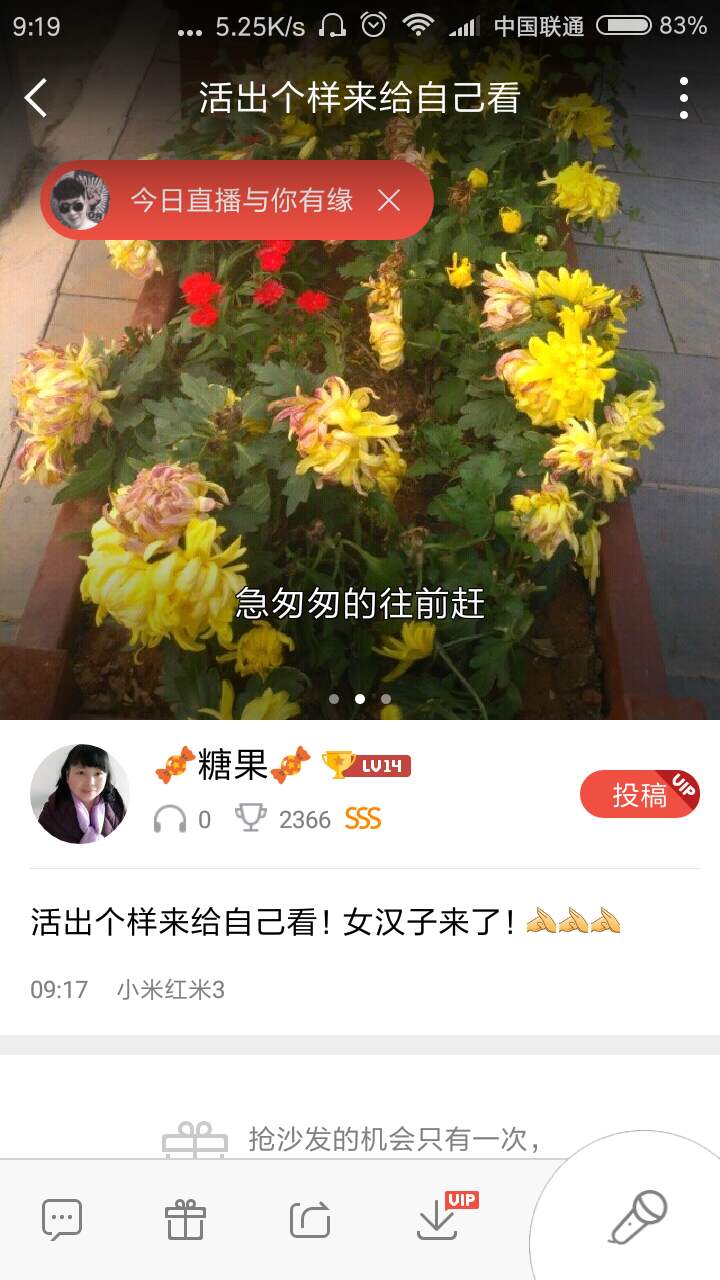720x1280 pixels.
Task: Open 糖果's profile avatar
Action: [80, 794]
